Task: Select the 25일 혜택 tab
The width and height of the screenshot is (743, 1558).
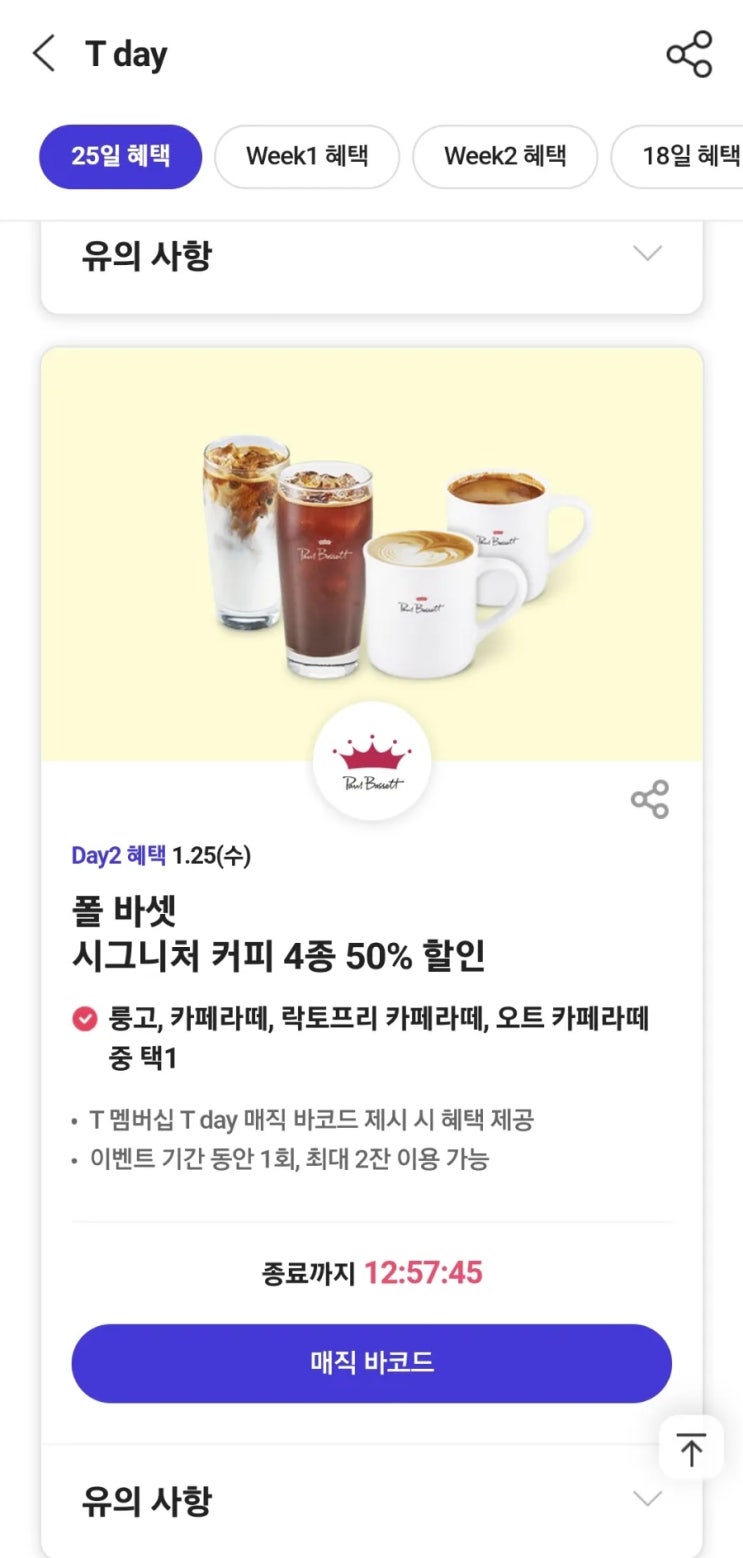Action: pyautogui.click(x=120, y=156)
